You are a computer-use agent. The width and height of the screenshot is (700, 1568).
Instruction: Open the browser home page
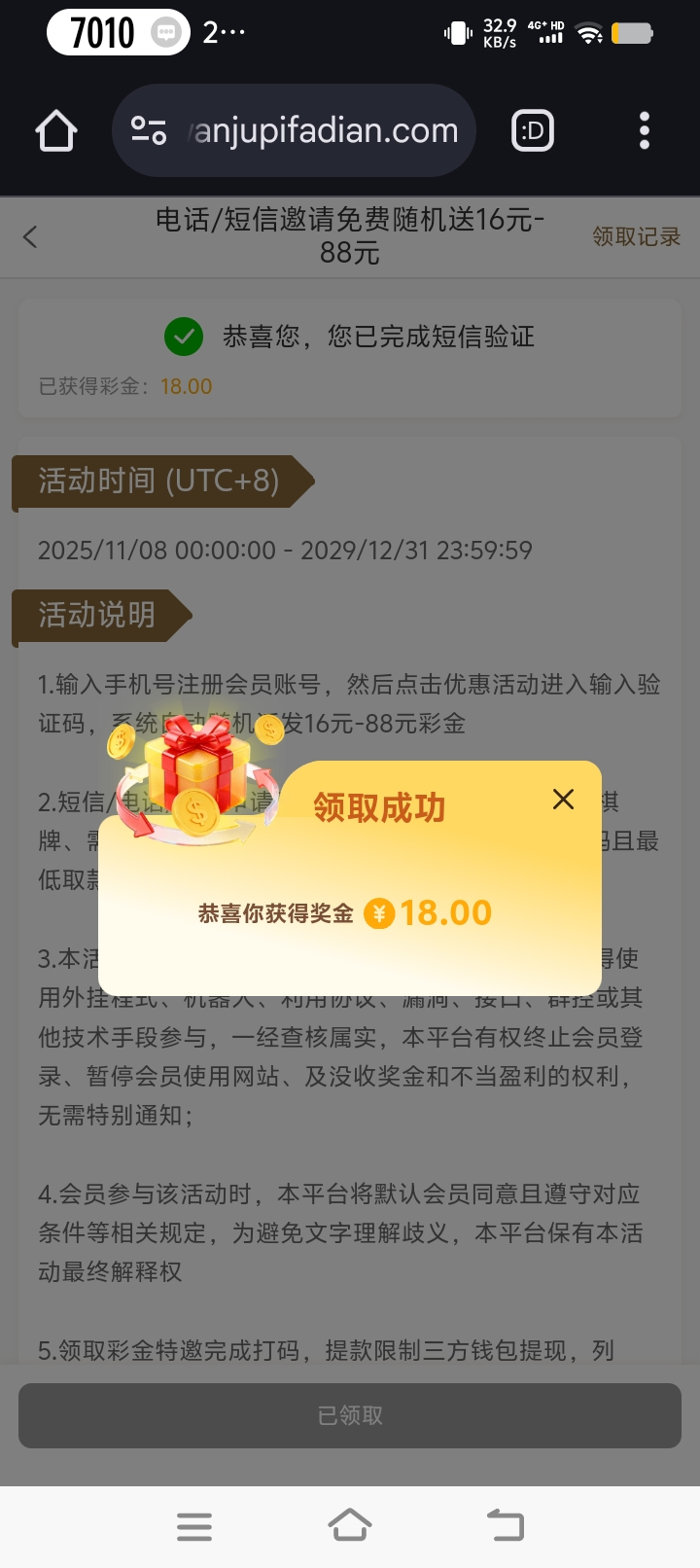pos(56,130)
